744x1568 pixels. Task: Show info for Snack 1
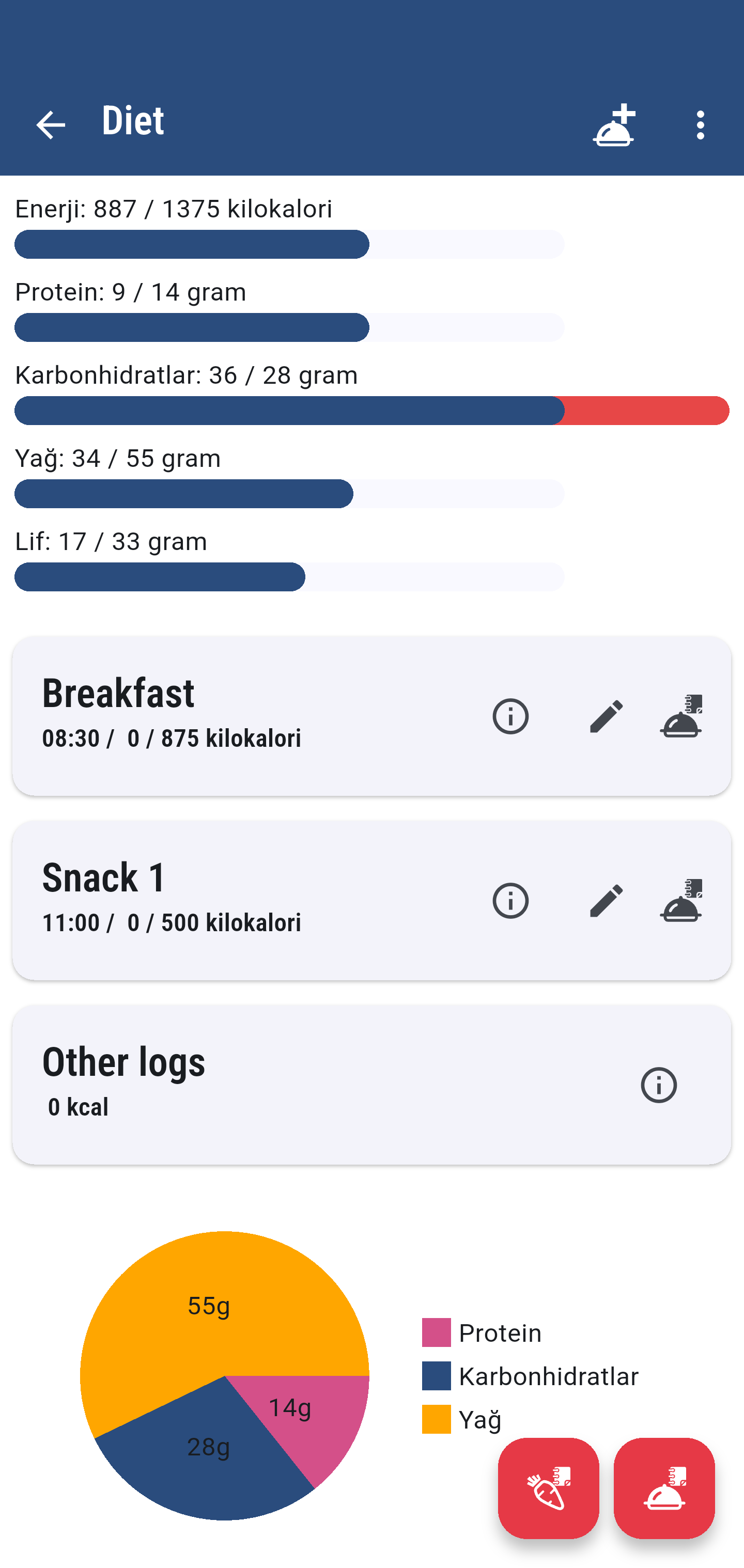[x=510, y=901]
